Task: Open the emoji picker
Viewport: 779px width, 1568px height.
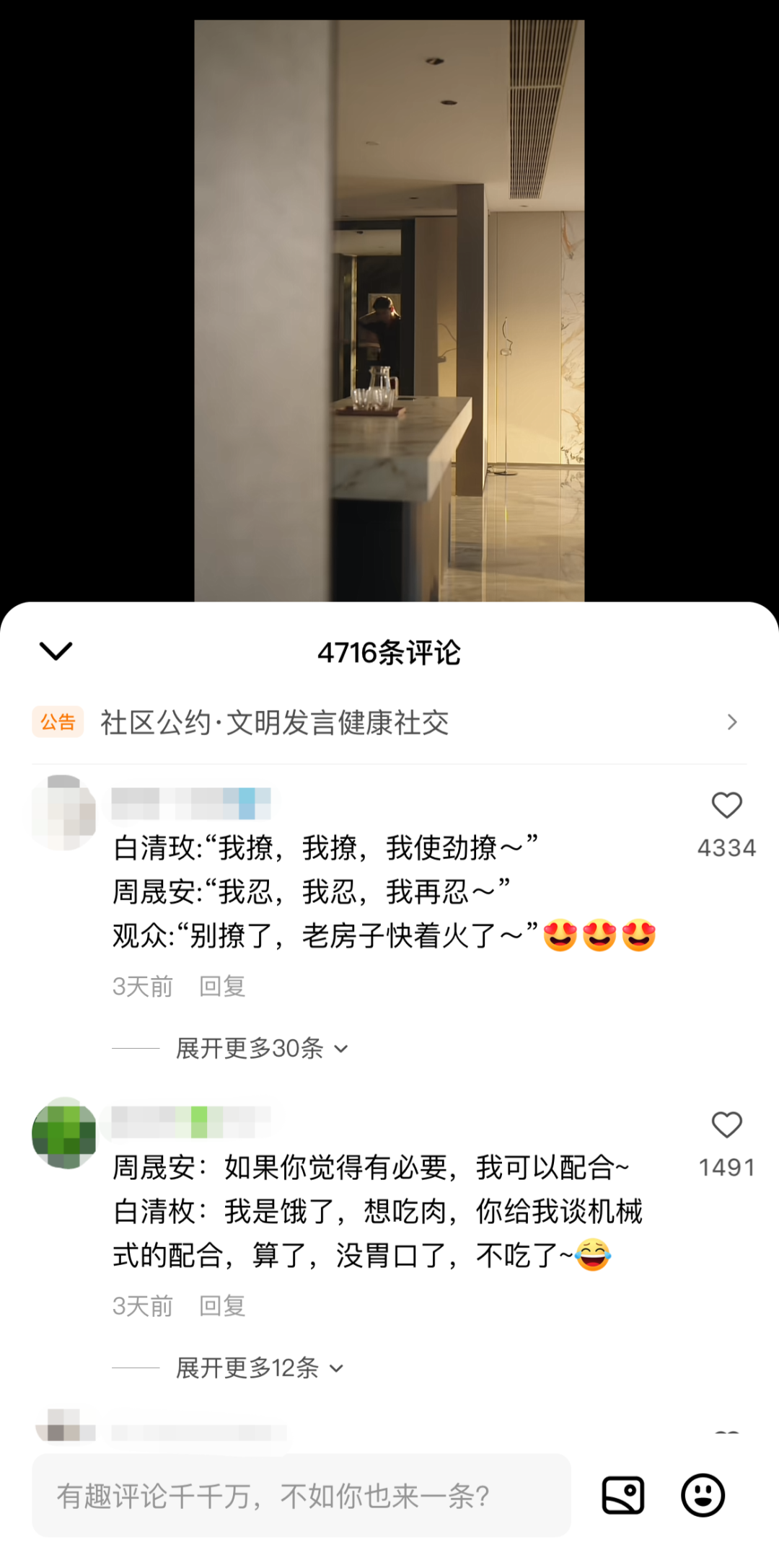Action: (x=703, y=1496)
